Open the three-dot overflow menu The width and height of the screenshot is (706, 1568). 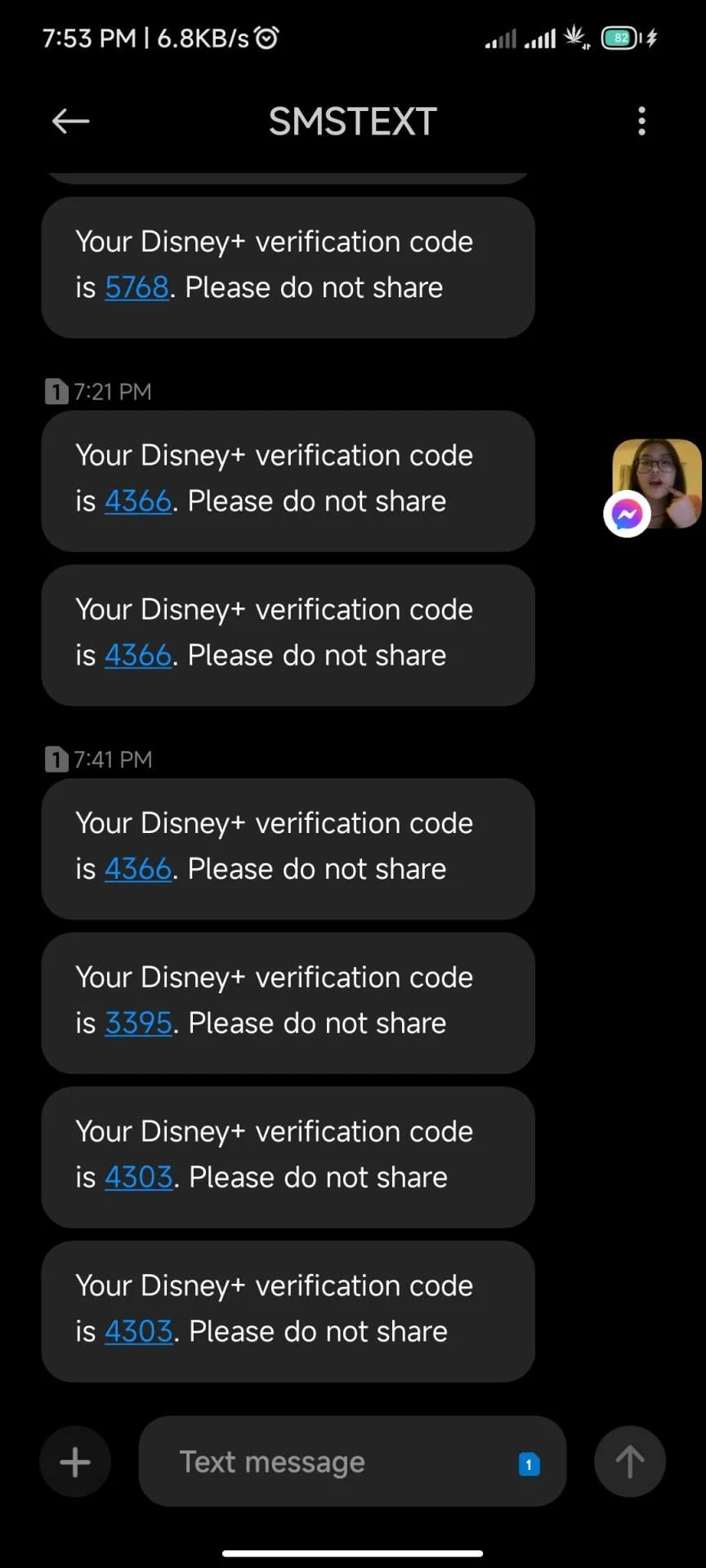click(x=641, y=121)
